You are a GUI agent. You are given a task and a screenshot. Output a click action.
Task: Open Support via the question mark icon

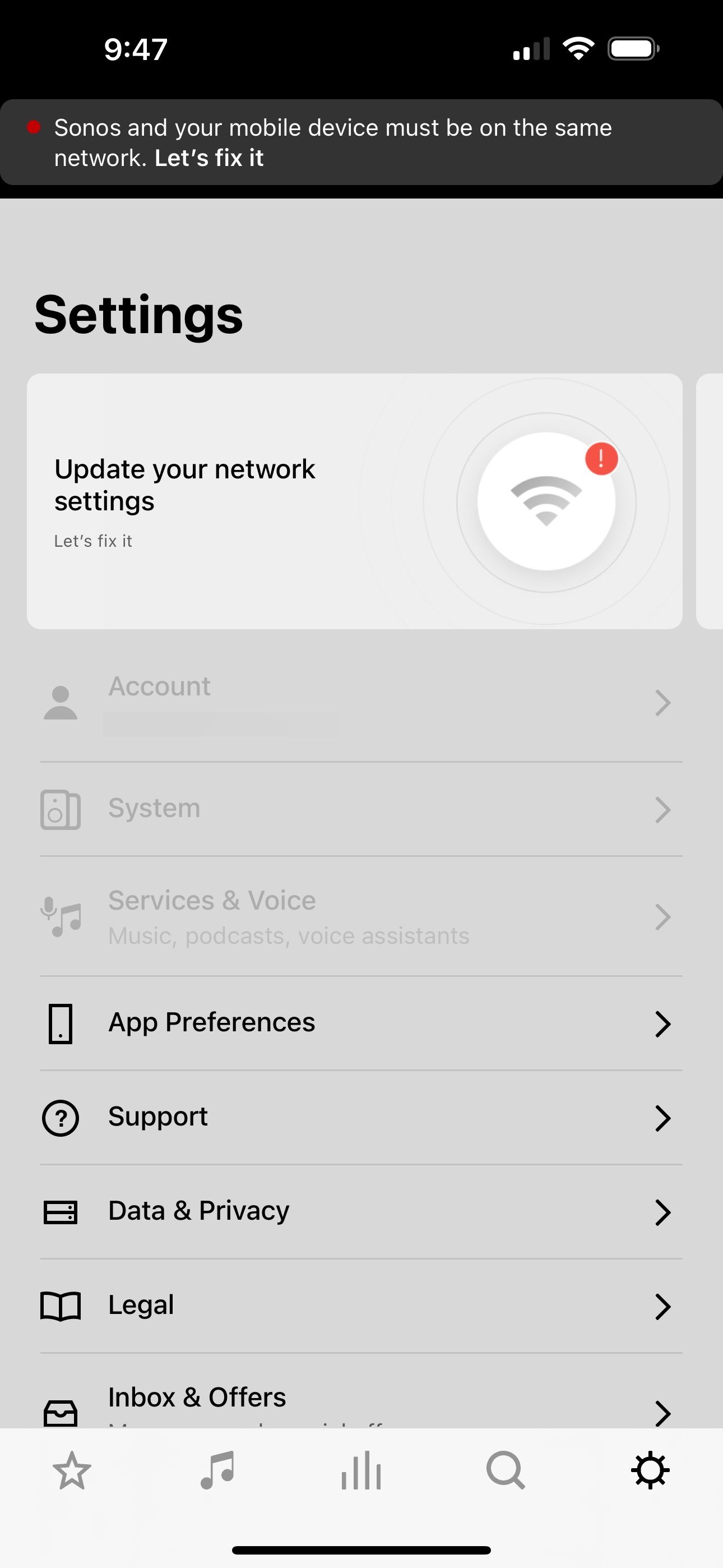coord(62,1118)
